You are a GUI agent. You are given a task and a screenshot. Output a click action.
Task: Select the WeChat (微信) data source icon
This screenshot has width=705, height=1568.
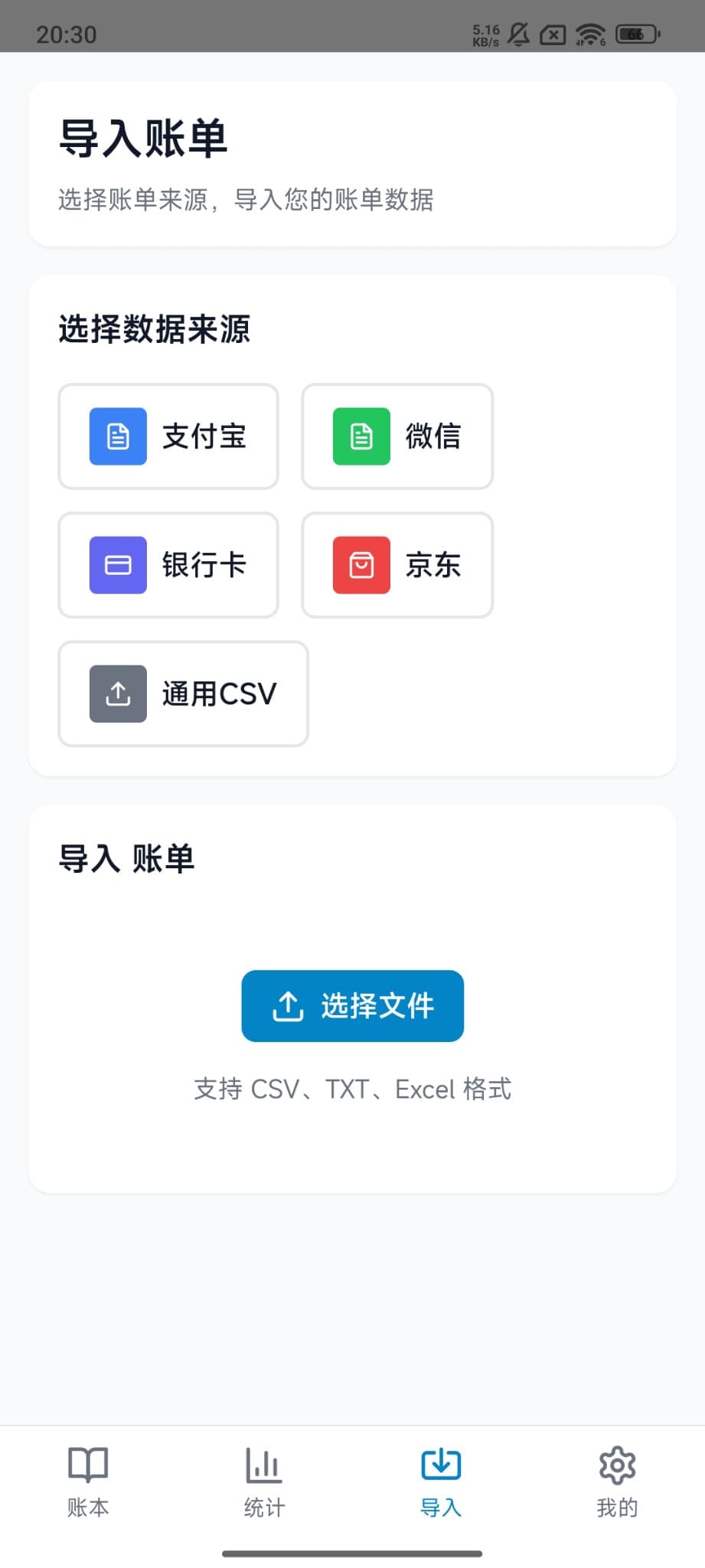coord(361,436)
